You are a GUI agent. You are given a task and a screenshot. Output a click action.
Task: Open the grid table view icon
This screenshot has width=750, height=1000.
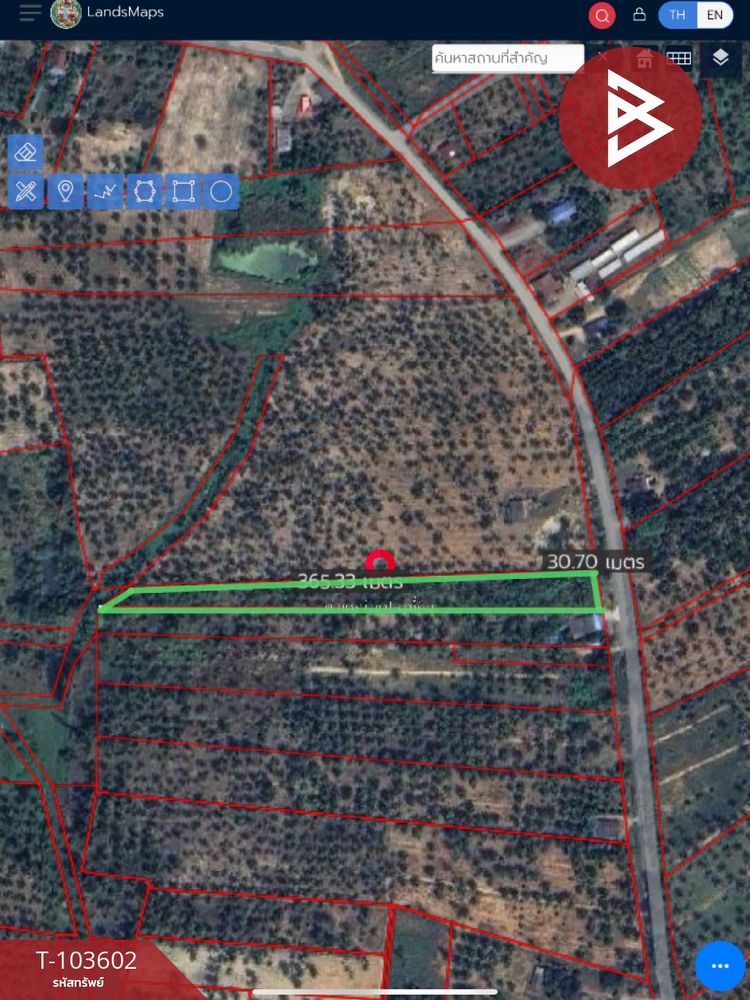click(x=680, y=58)
